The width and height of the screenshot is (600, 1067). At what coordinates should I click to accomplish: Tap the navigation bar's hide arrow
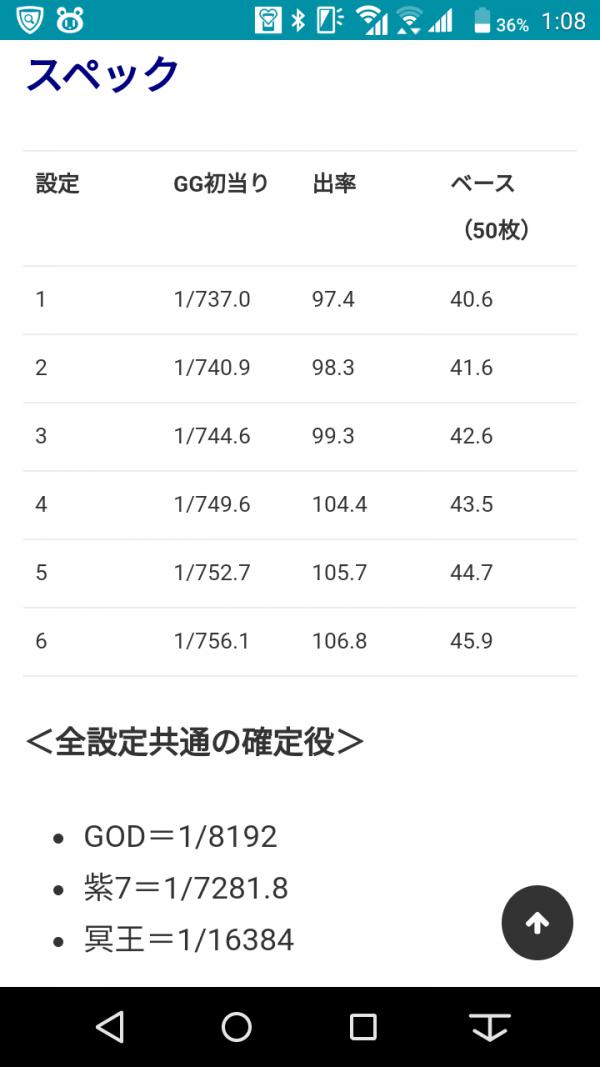point(490,1027)
